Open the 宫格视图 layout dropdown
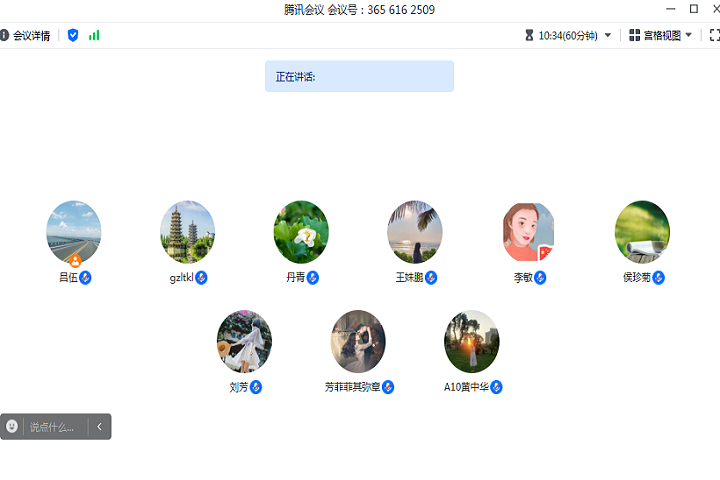Image resolution: width=720 pixels, height=480 pixels. [660, 35]
